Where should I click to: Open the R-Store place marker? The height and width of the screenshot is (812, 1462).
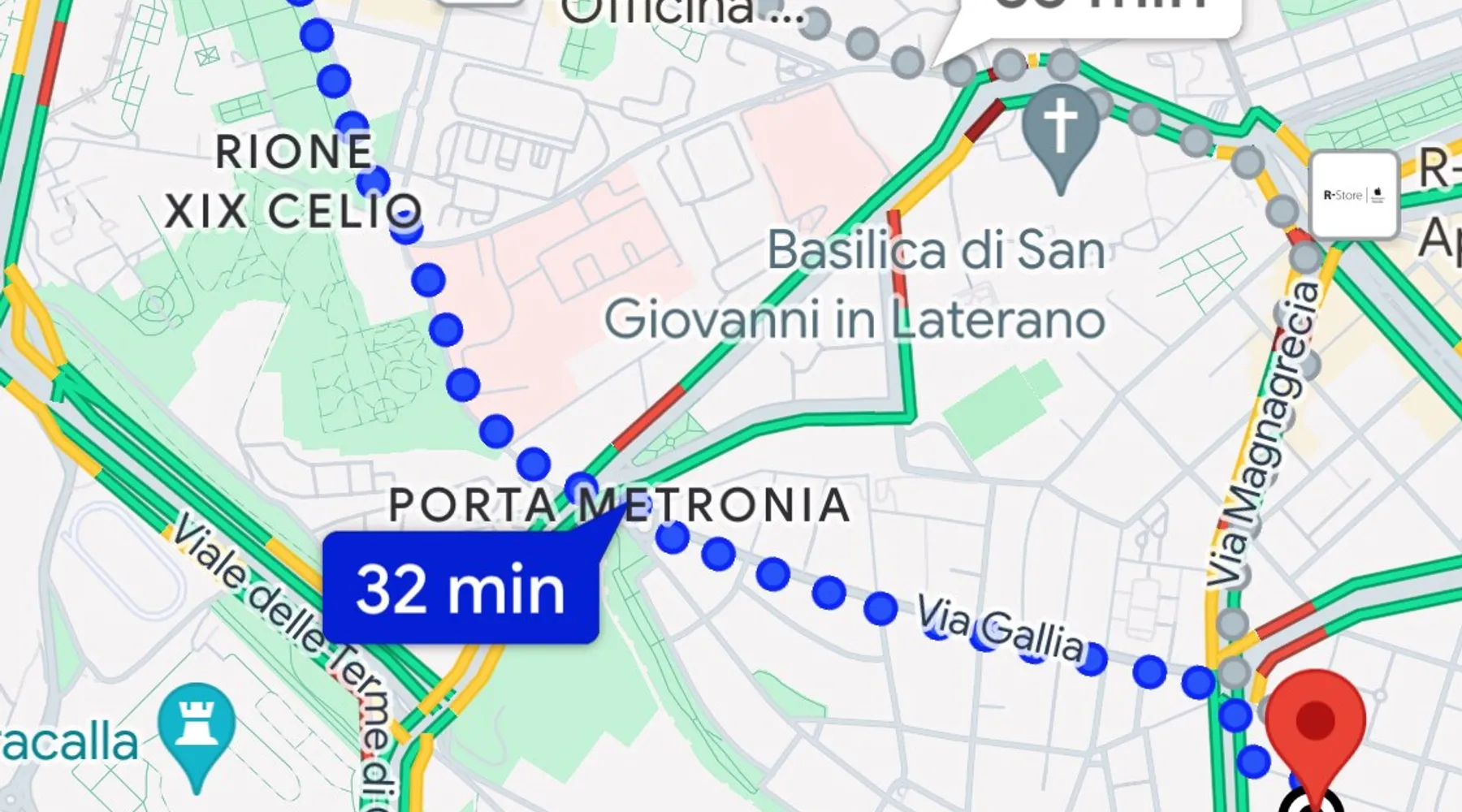pyautogui.click(x=1354, y=195)
